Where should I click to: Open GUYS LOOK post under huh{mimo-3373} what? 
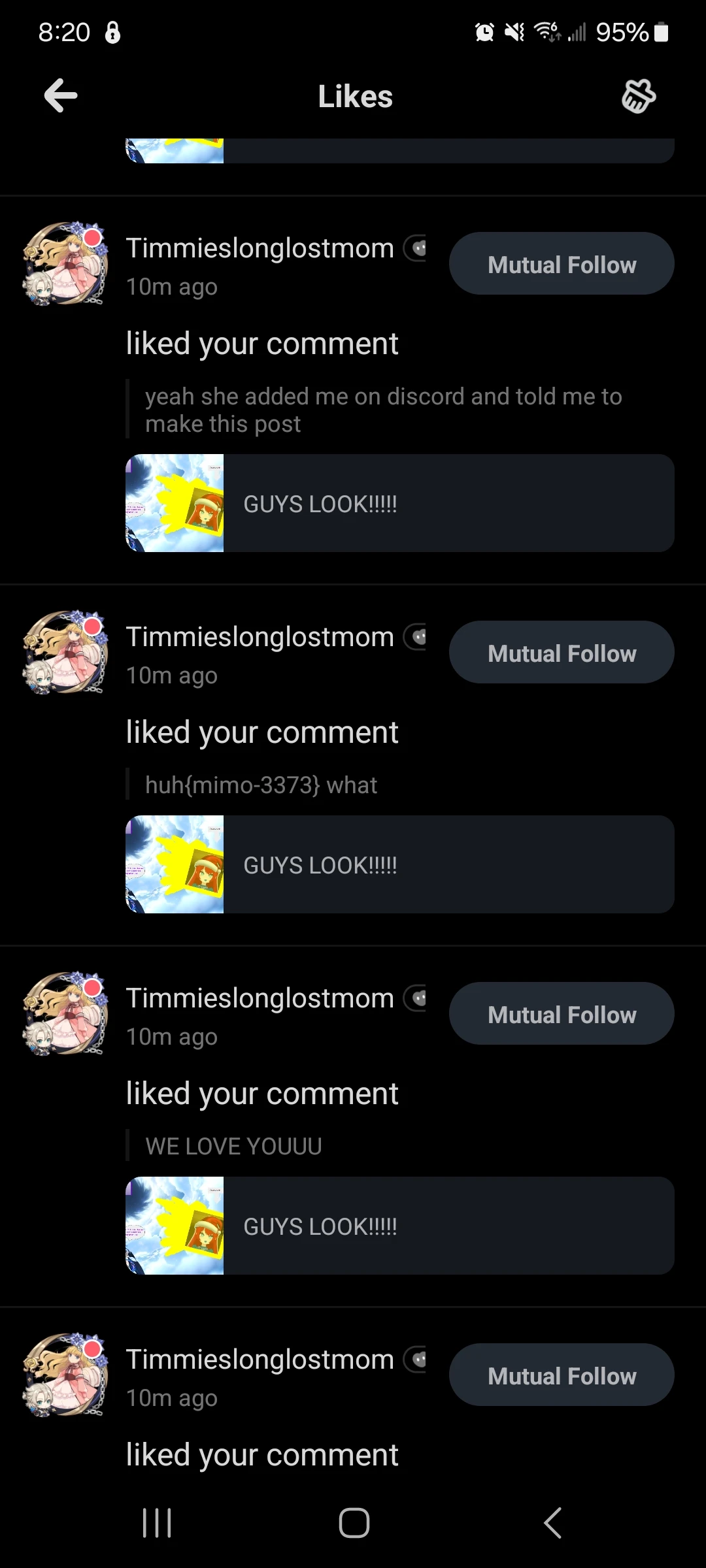(x=399, y=865)
